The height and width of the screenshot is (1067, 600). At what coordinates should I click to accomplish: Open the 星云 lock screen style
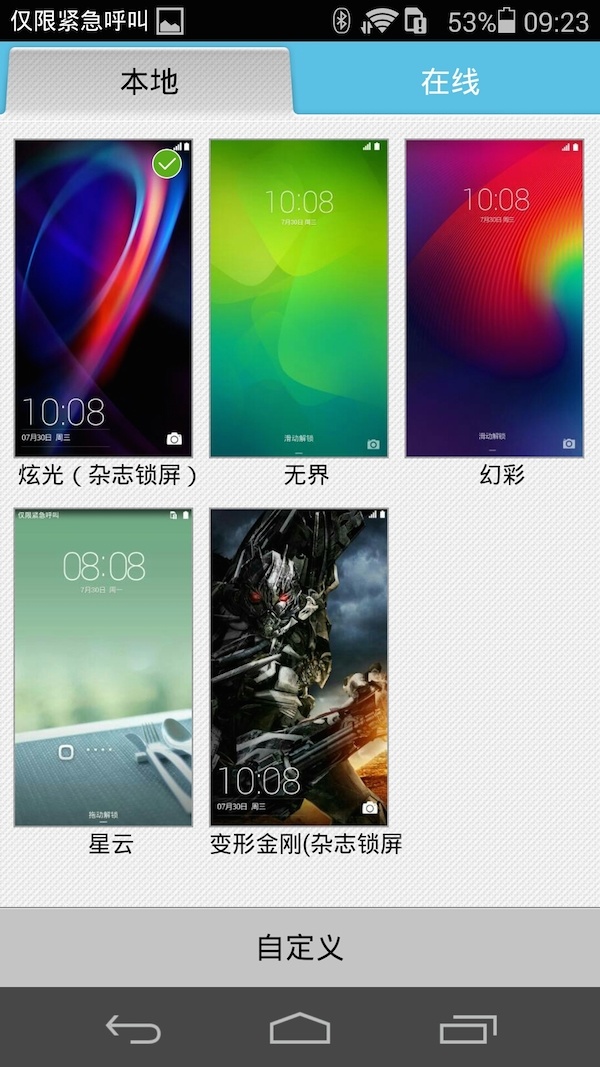tap(103, 667)
